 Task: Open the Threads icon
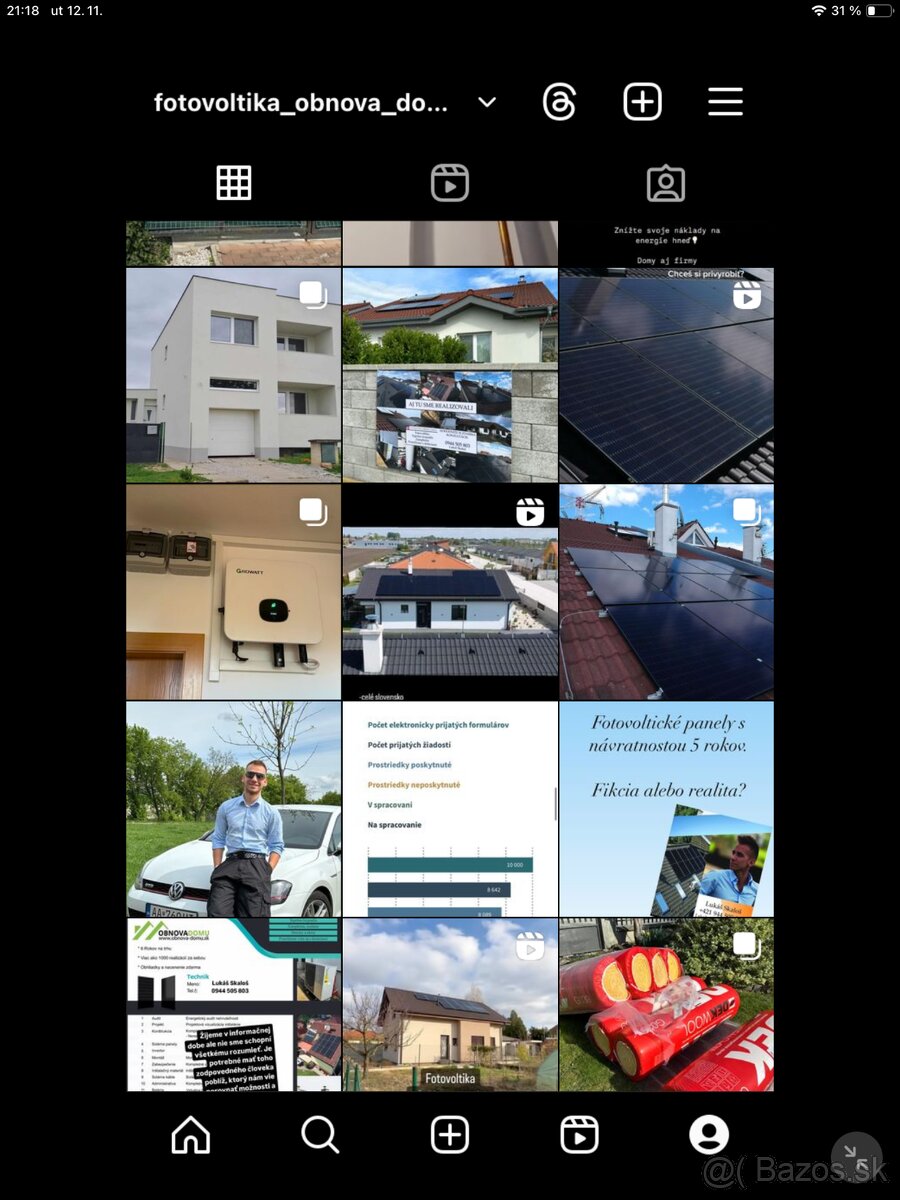coord(559,102)
